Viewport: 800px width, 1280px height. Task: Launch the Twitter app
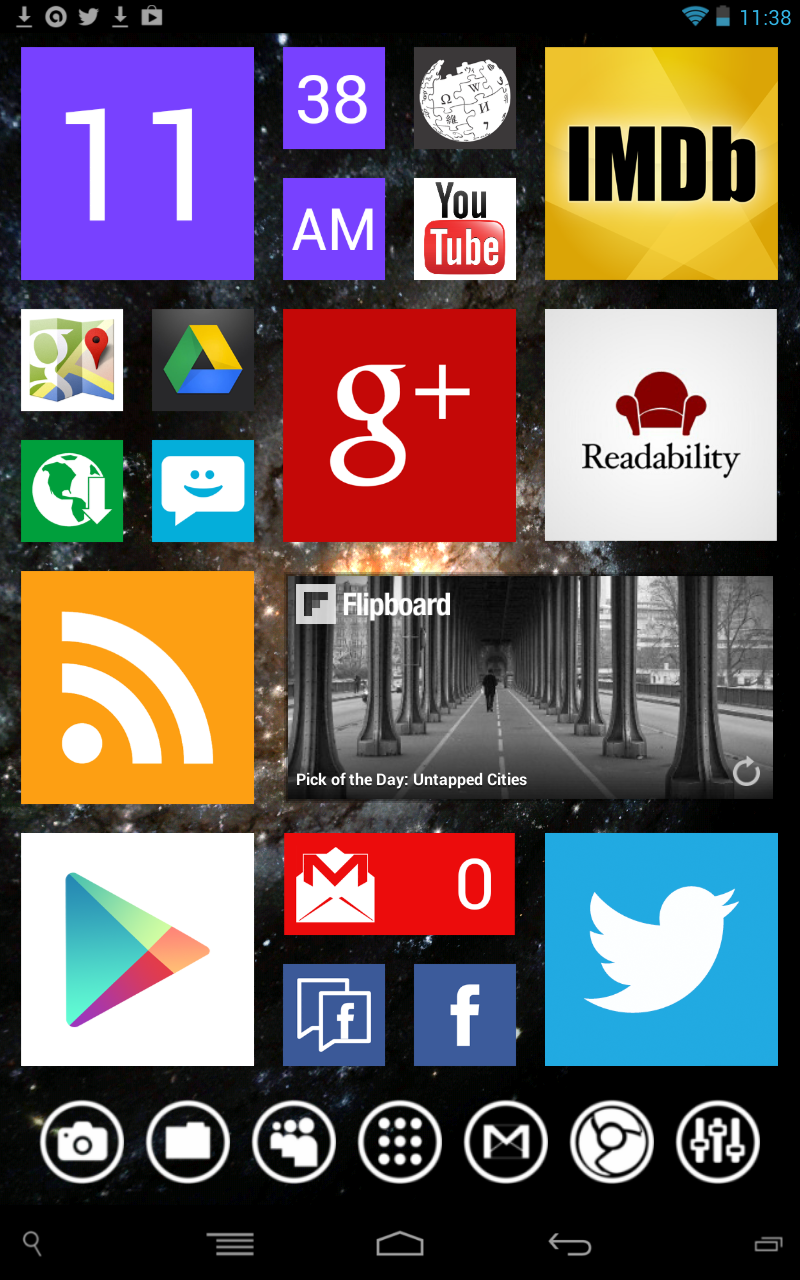(x=661, y=949)
